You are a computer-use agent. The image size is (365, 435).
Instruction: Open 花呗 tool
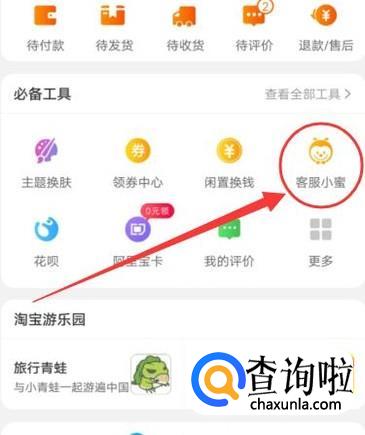coord(46,242)
